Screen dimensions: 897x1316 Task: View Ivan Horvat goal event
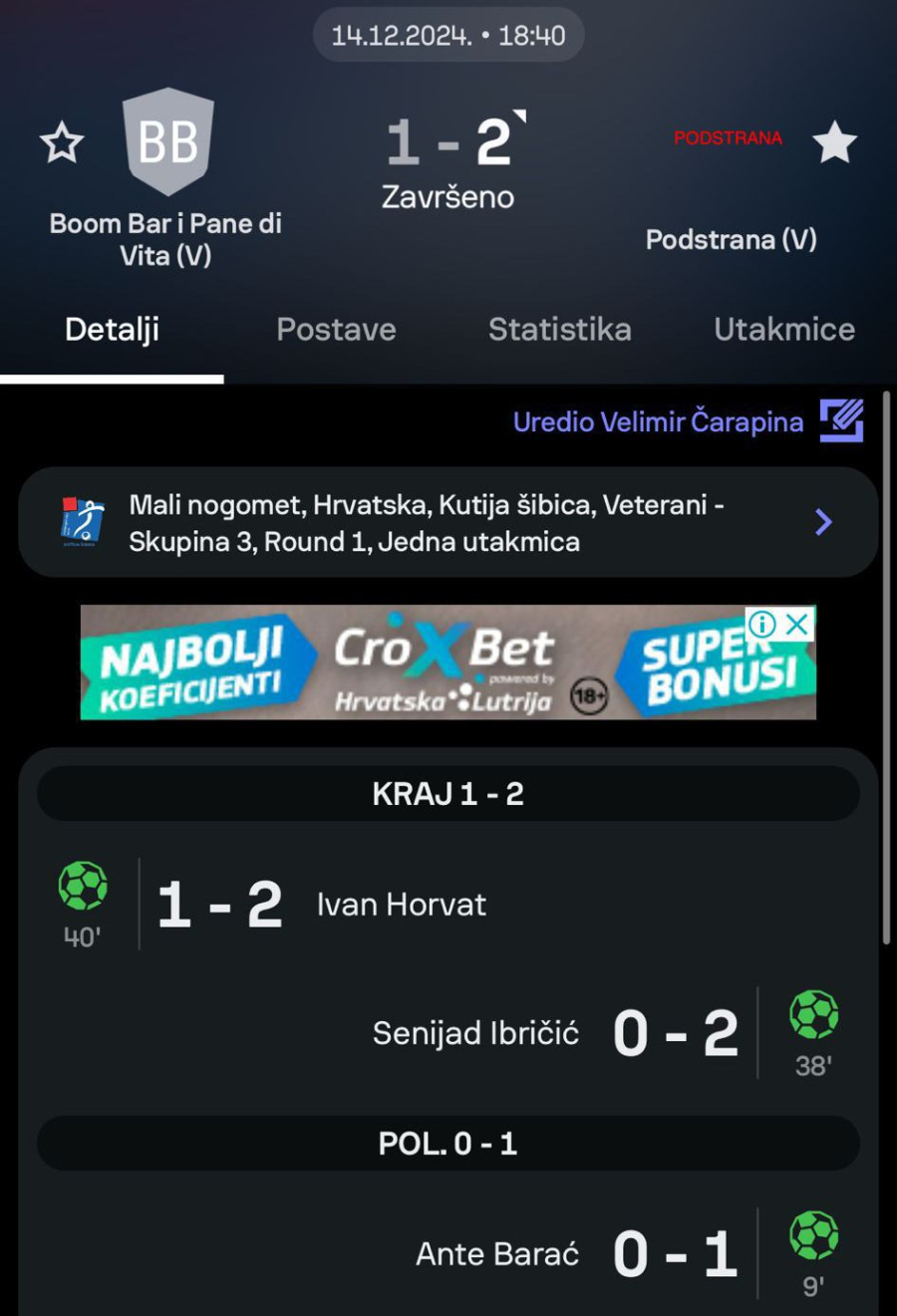pyautogui.click(x=401, y=905)
